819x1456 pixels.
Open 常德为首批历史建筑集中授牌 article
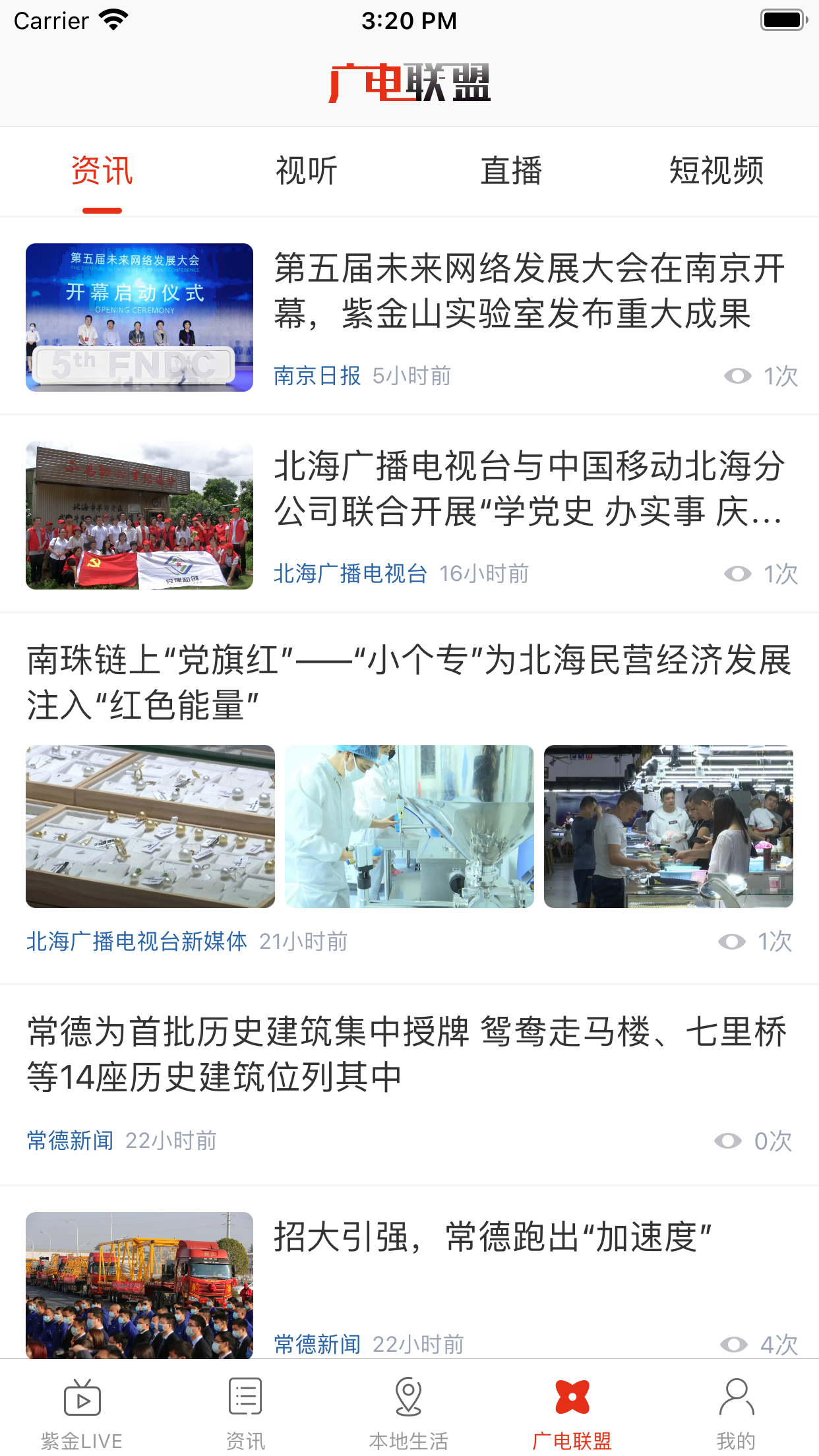[407, 1054]
